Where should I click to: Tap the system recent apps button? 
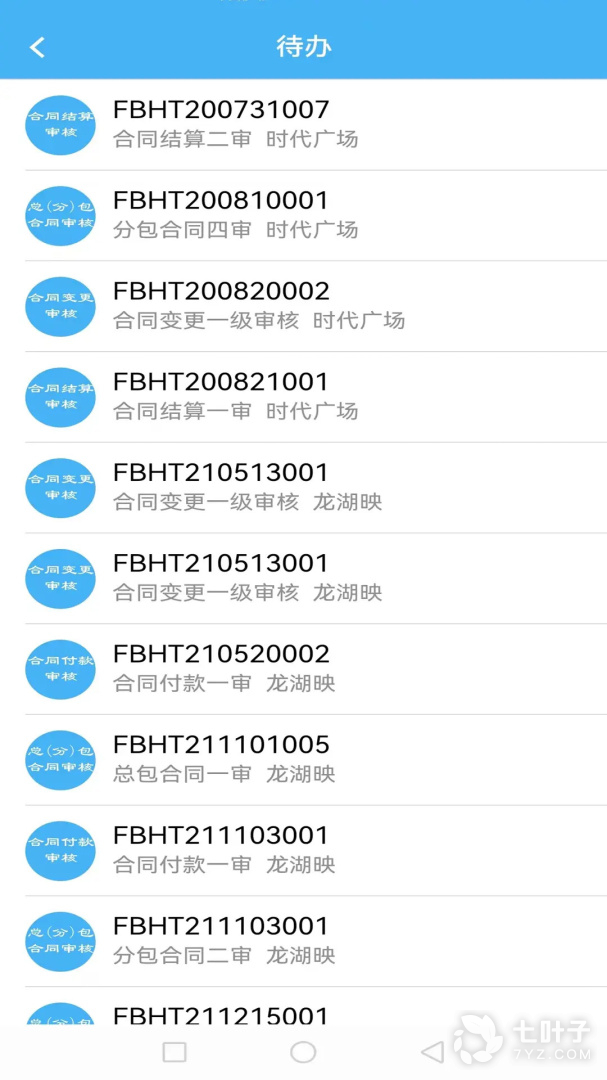coord(174,1052)
